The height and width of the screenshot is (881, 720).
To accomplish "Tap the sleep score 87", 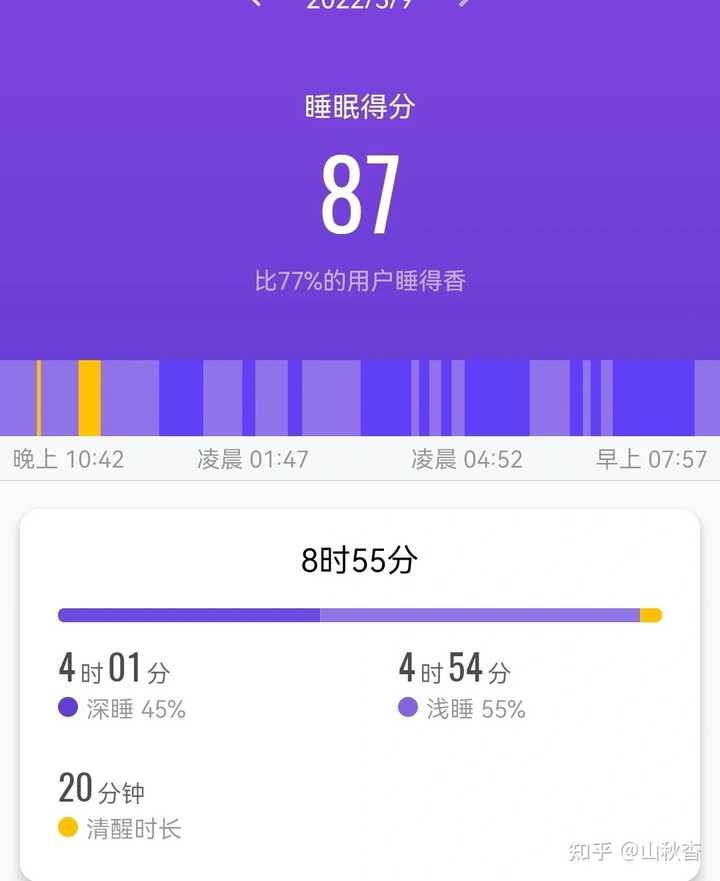I will 360,193.
